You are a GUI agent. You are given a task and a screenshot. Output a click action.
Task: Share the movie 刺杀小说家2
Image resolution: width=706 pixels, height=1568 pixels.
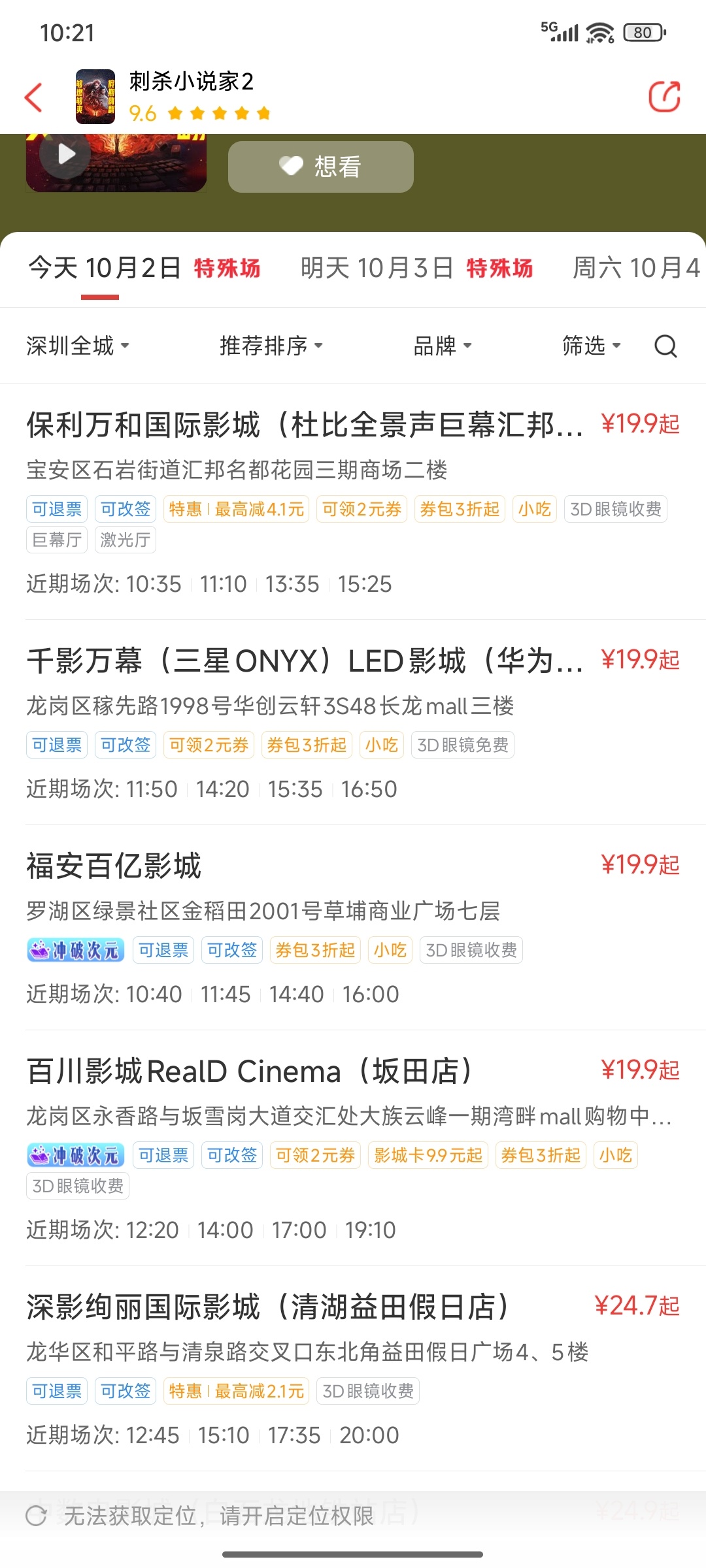(x=664, y=97)
